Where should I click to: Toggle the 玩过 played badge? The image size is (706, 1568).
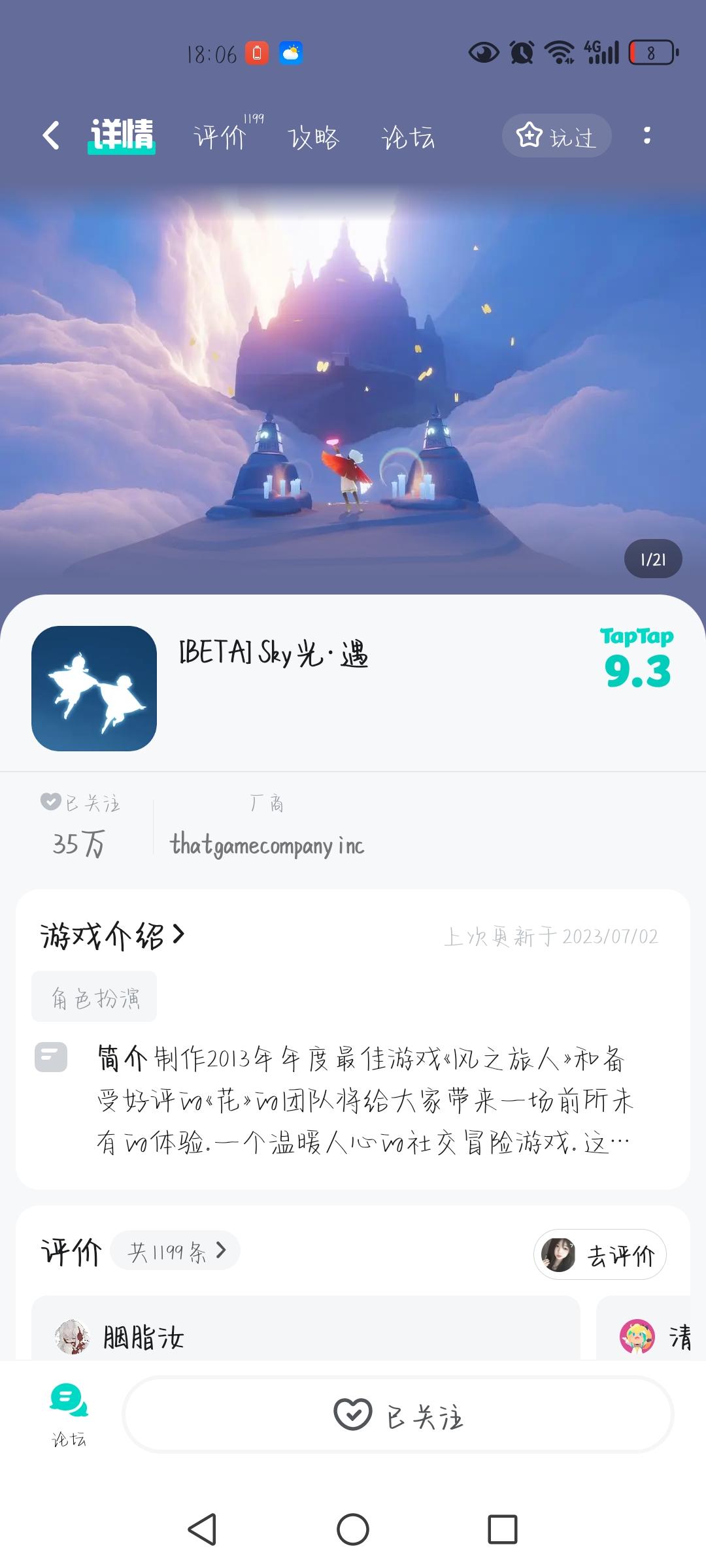point(556,135)
